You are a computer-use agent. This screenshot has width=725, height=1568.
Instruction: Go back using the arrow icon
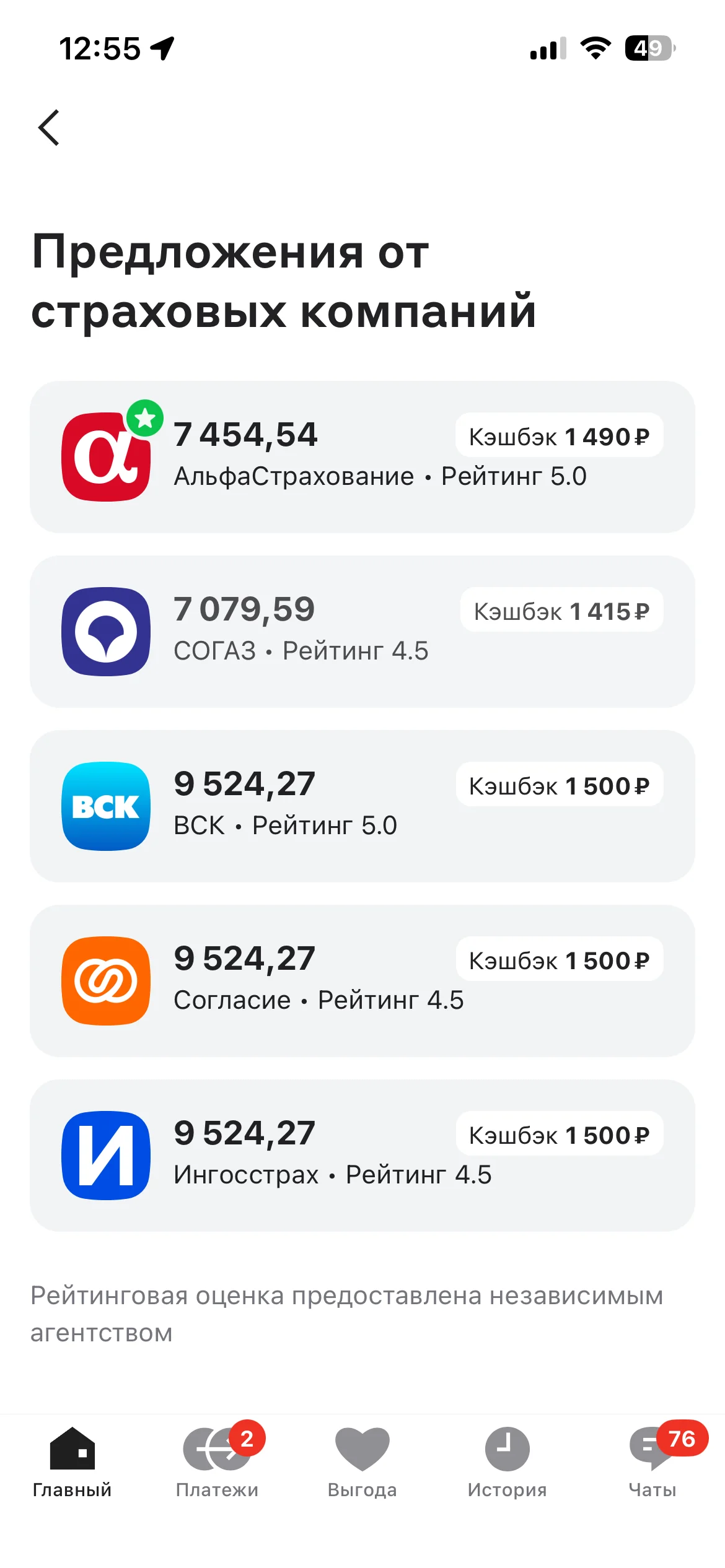49,128
